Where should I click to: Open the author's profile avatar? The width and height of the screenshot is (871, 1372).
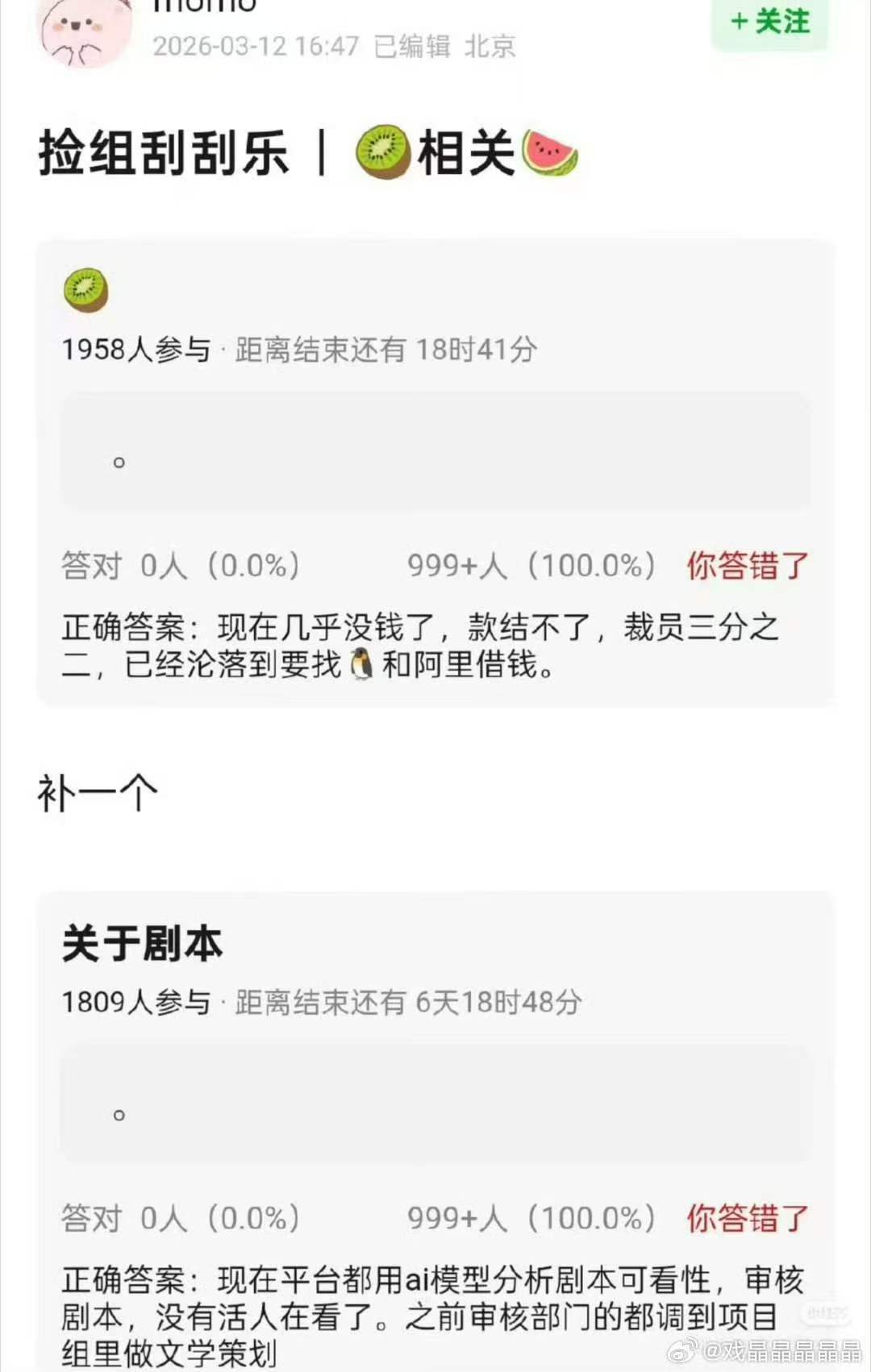click(x=85, y=31)
